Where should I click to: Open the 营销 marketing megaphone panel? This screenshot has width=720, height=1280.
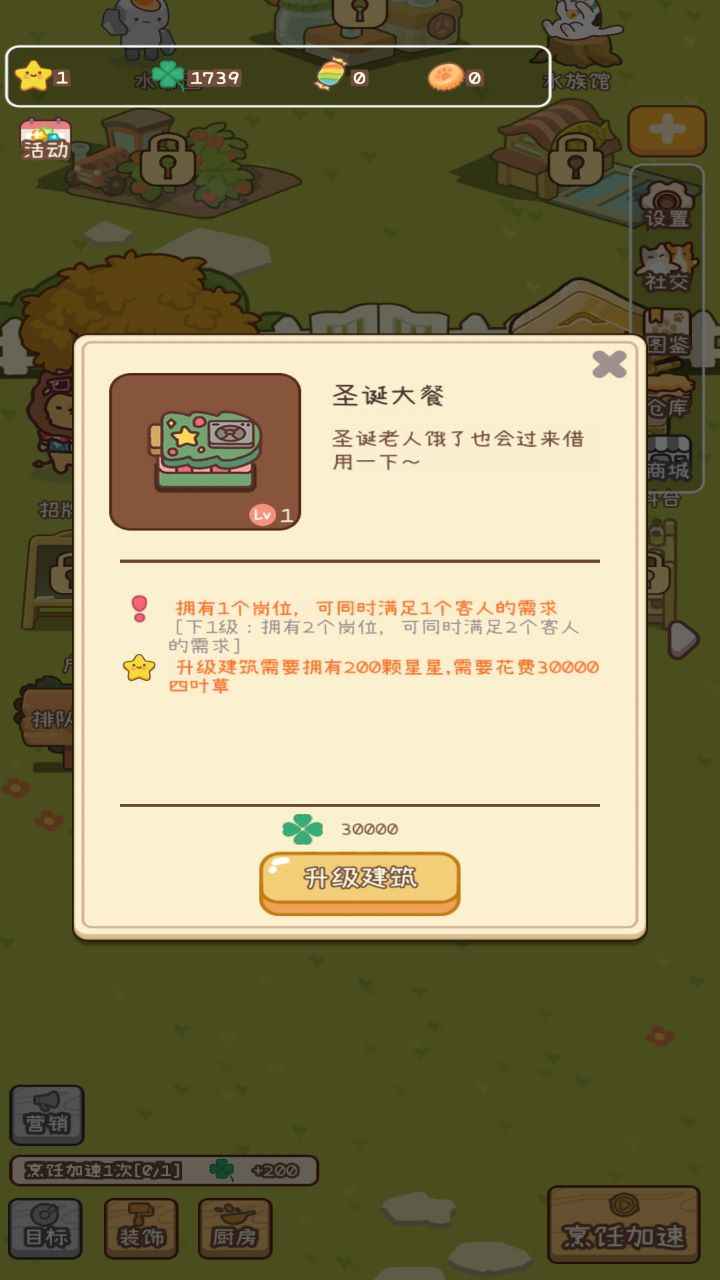coord(48,1117)
